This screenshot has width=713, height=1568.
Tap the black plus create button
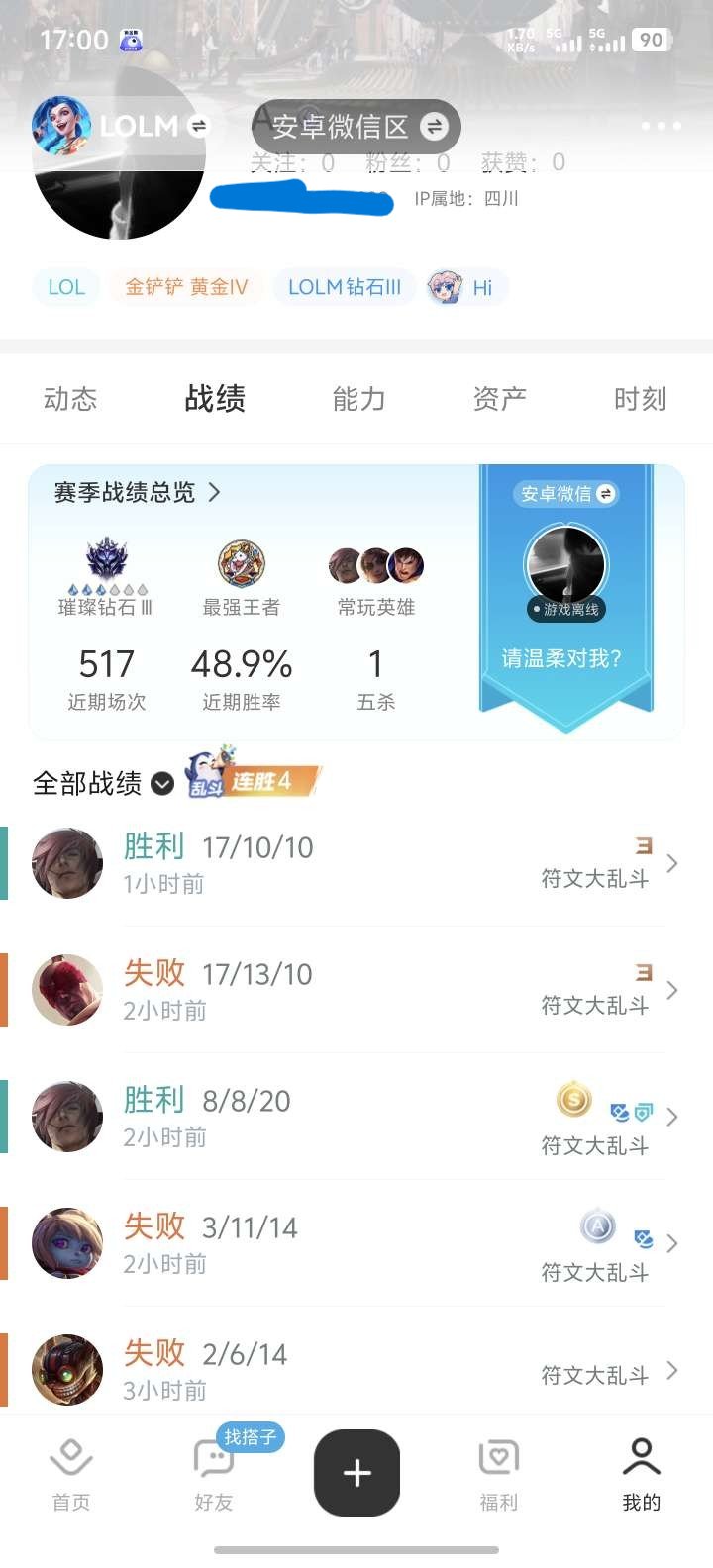pyautogui.click(x=356, y=1472)
